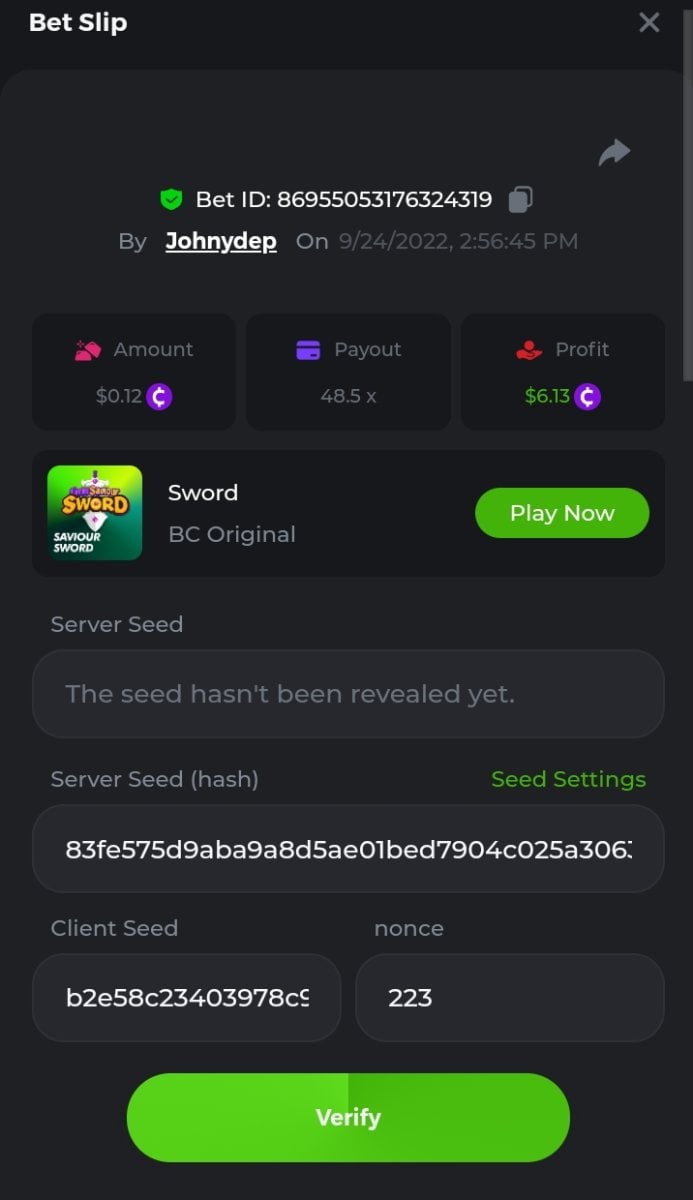Screen dimensions: 693x1200
Task: Verify this bet
Action: 348,1117
